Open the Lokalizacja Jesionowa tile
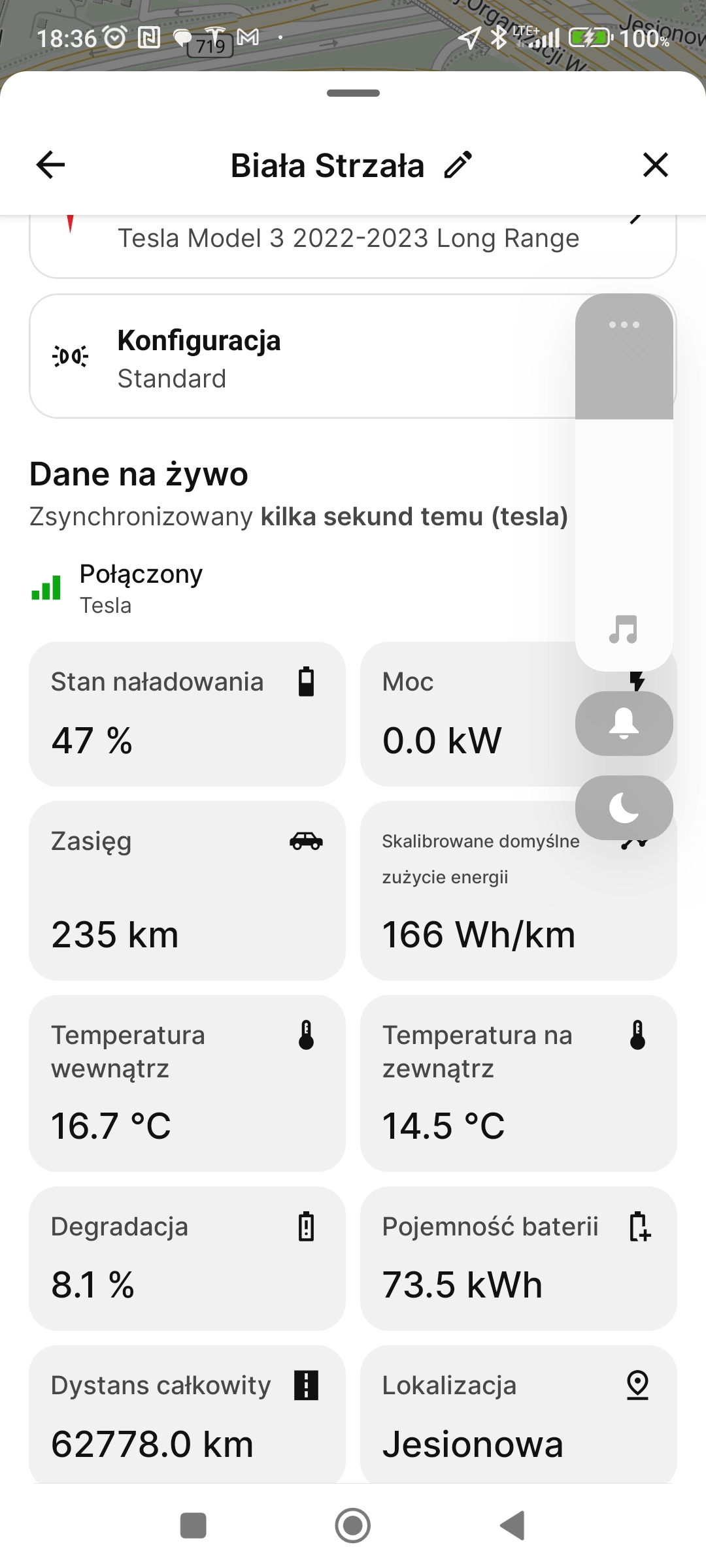 click(x=518, y=1414)
